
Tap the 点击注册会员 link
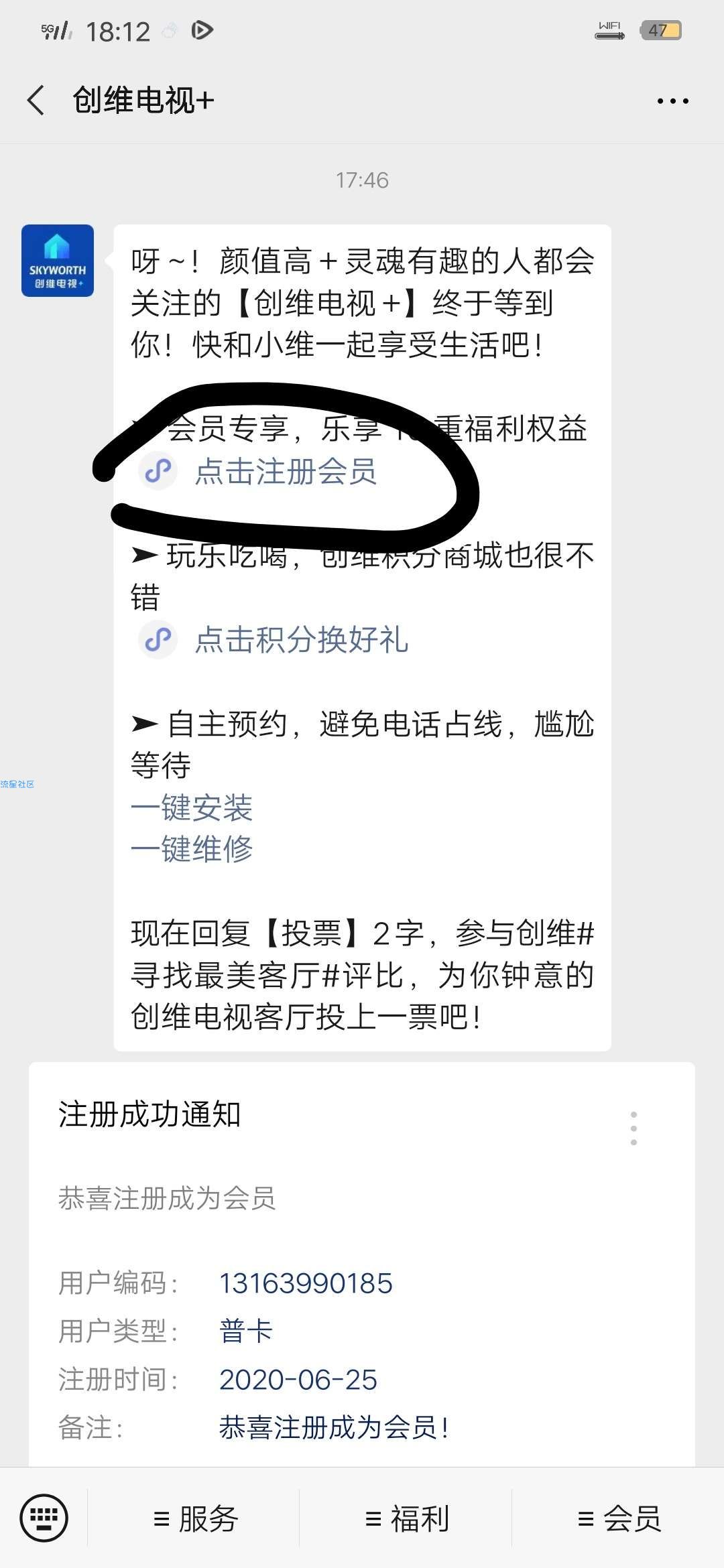286,471
